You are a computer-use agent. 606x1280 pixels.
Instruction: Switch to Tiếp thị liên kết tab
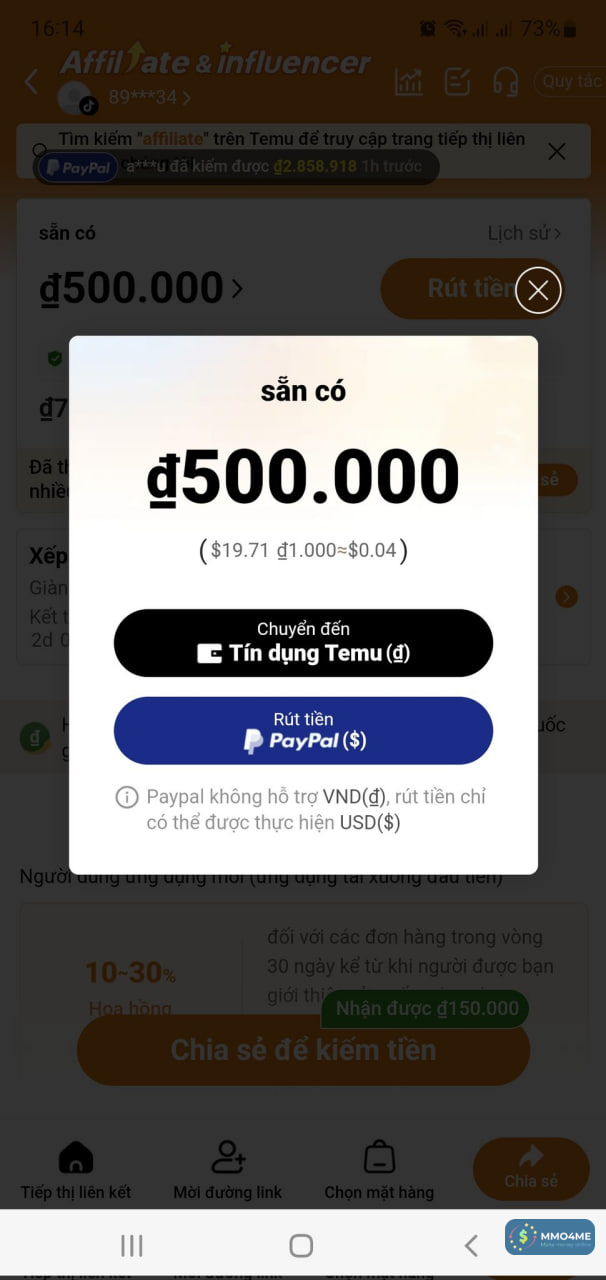coord(76,1170)
